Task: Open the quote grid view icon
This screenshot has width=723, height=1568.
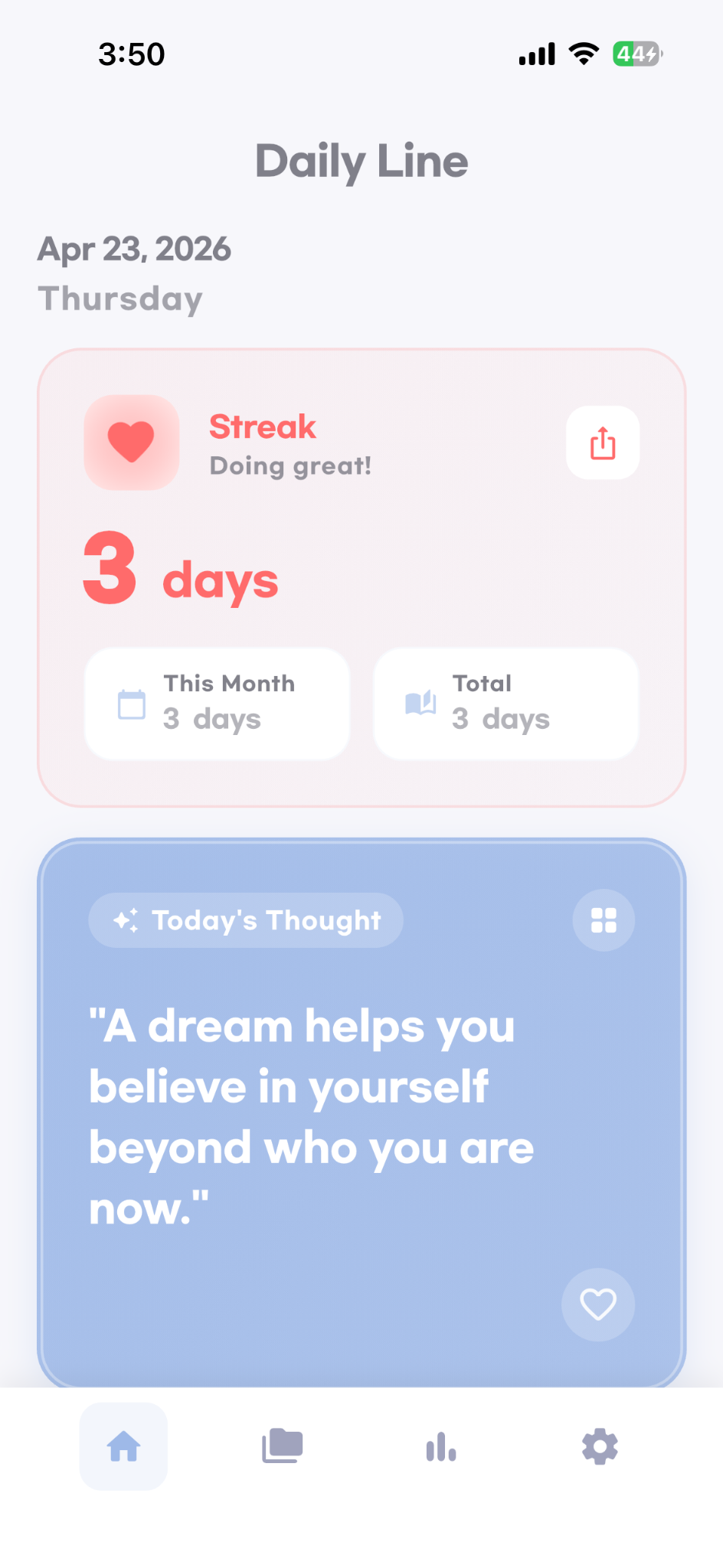Action: pos(604,921)
